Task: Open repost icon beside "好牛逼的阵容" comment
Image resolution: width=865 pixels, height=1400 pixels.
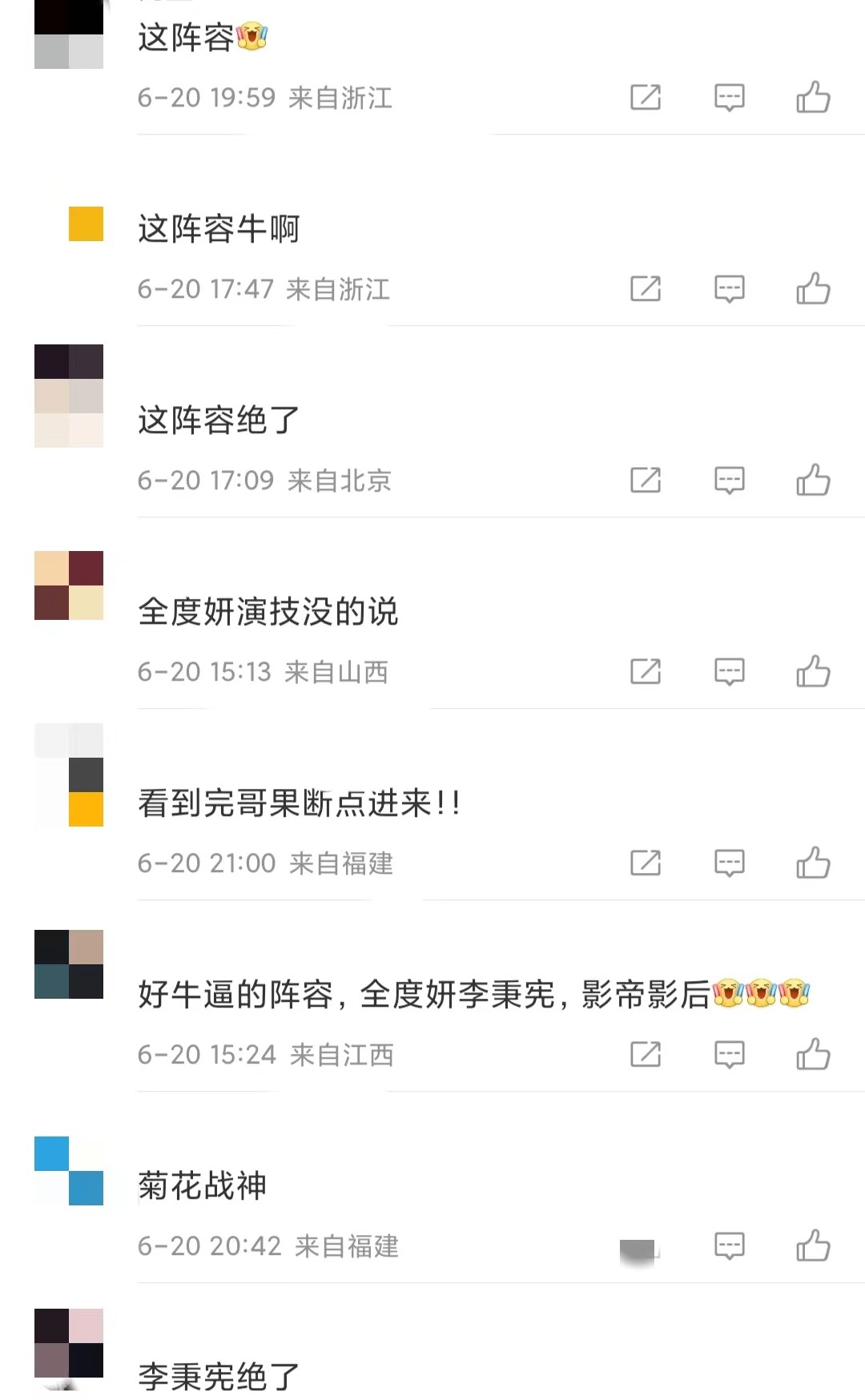Action: click(646, 1055)
